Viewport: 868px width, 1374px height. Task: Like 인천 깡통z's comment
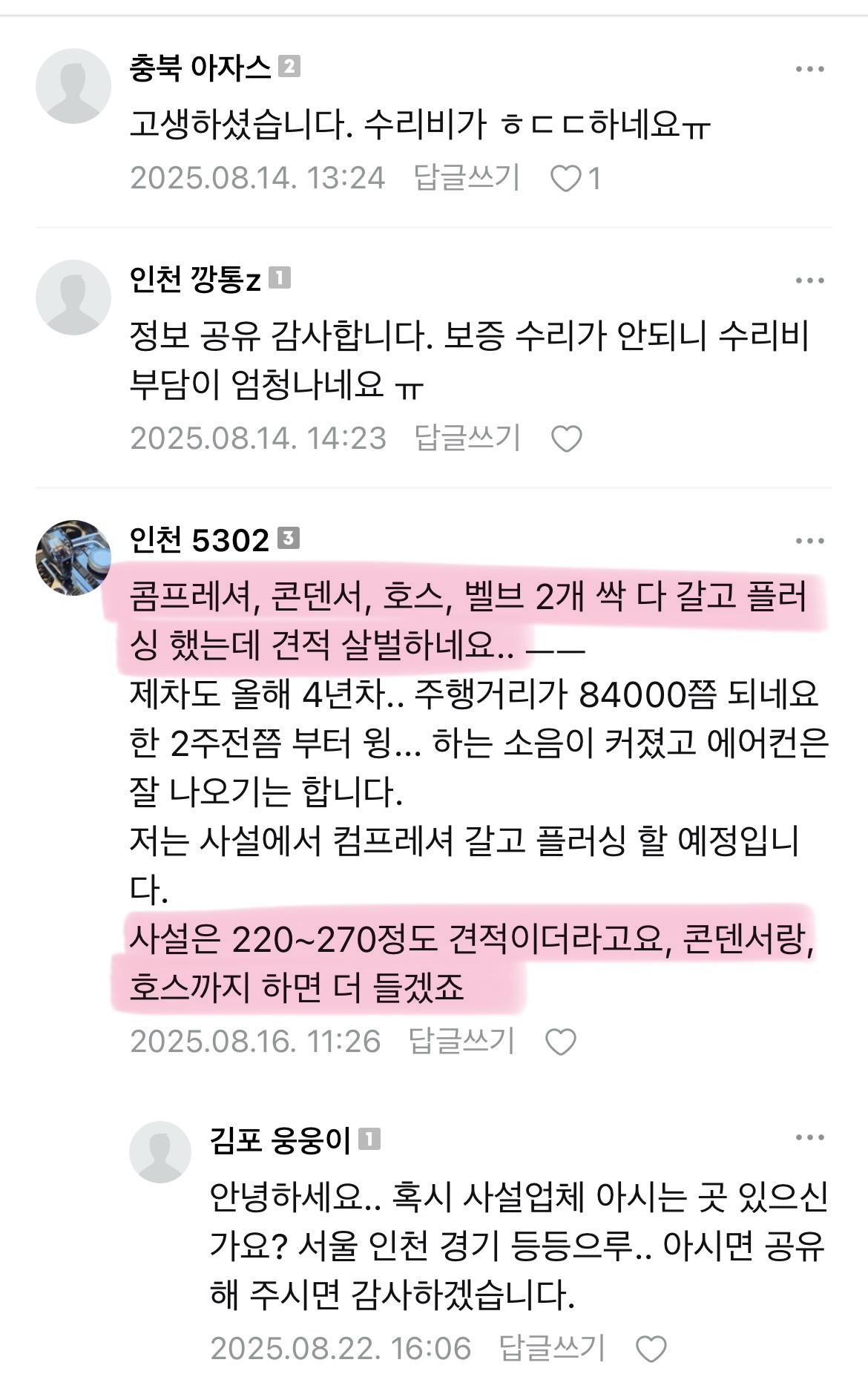coord(567,439)
